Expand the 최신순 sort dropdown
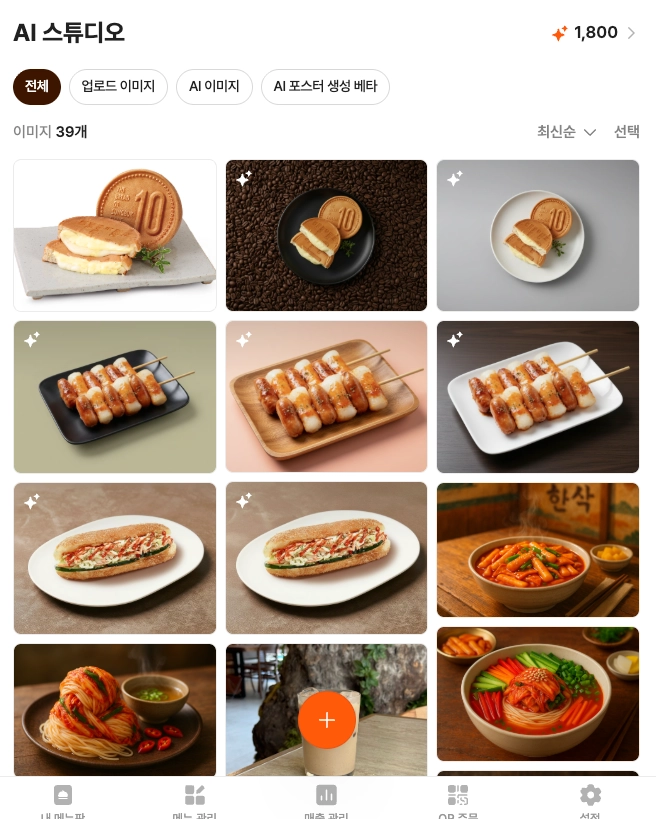The width and height of the screenshot is (656, 819). pos(567,132)
